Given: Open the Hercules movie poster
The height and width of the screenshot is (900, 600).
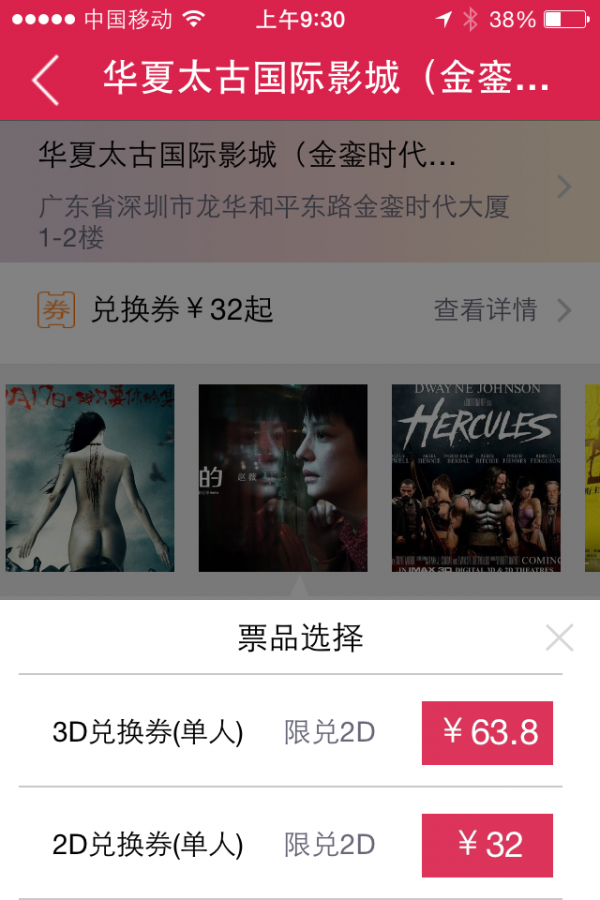Looking at the screenshot, I should 475,478.
